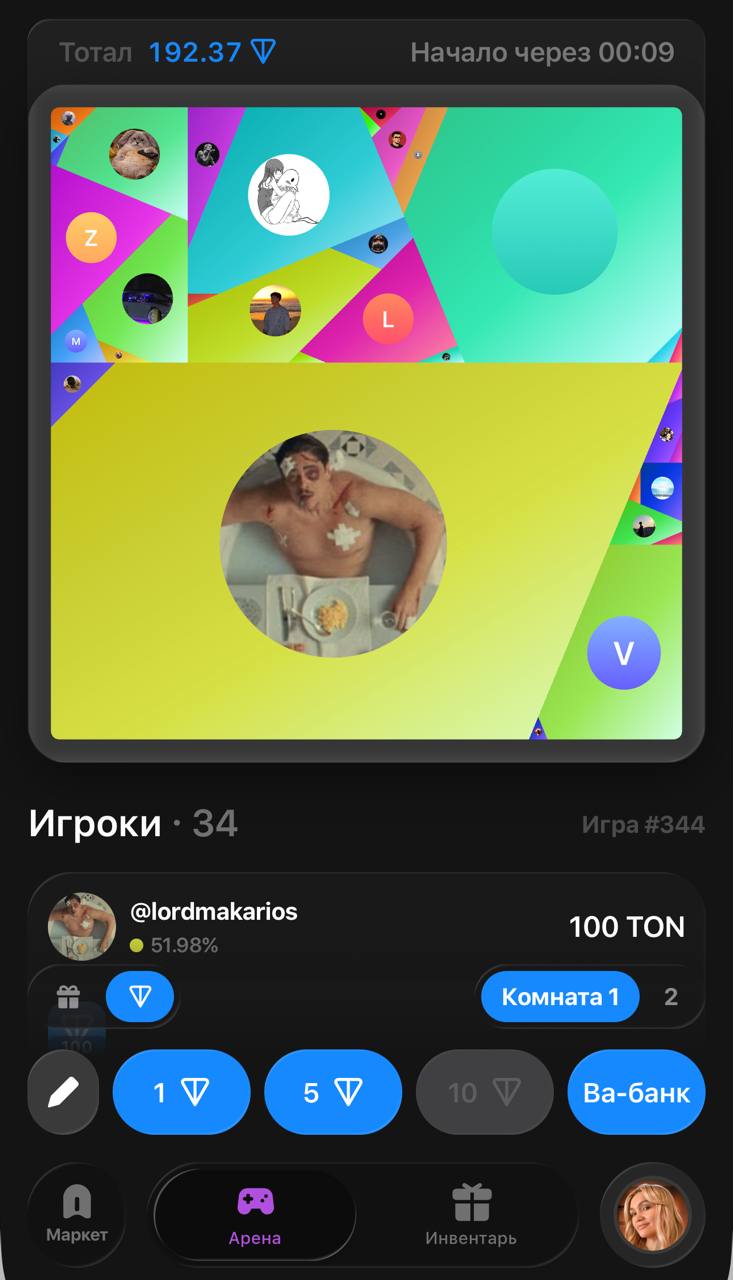Go all in with Ва-банк
The height and width of the screenshot is (1280, 733).
click(636, 1093)
